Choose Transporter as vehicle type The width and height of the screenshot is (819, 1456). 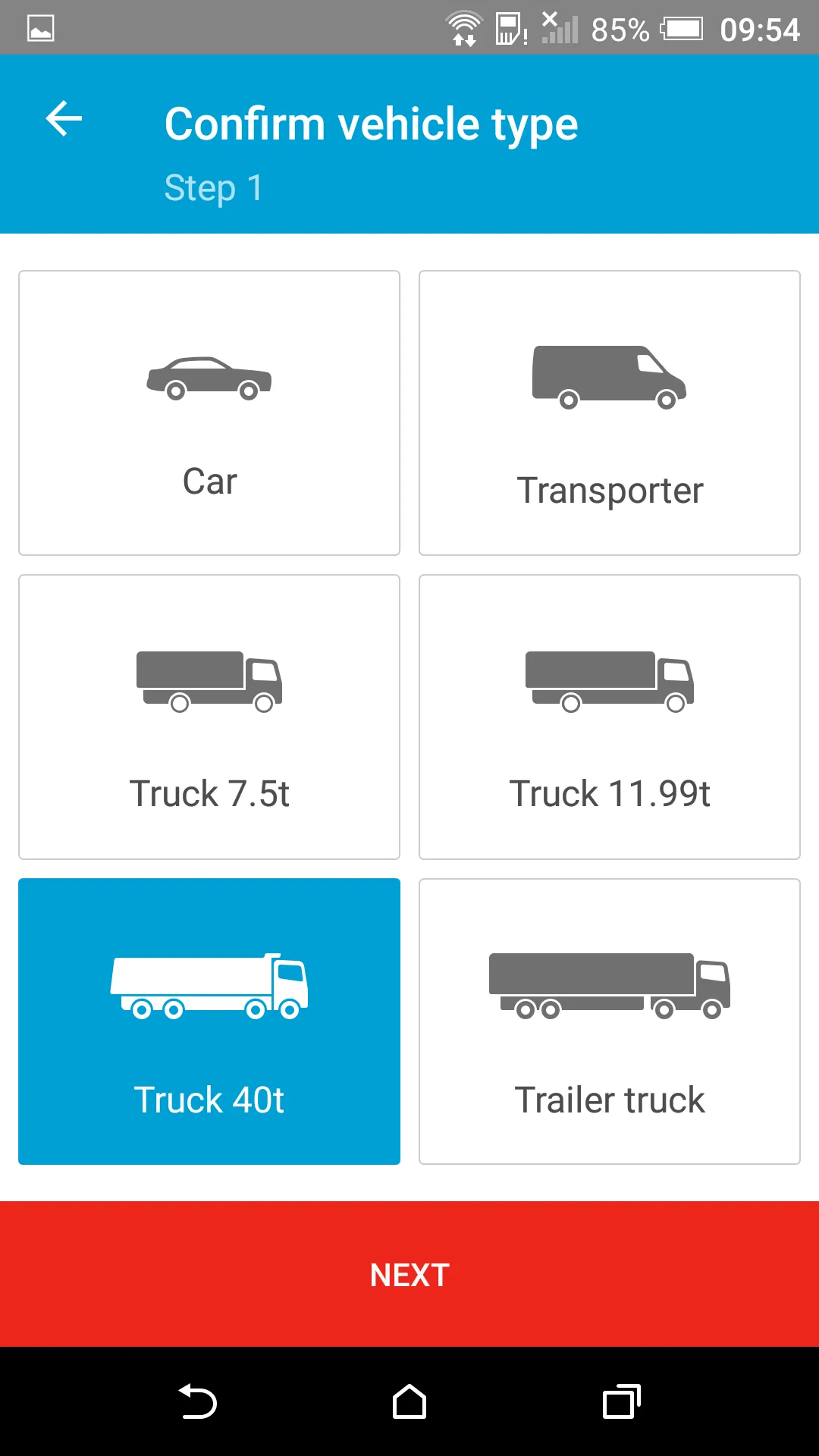pyautogui.click(x=610, y=413)
